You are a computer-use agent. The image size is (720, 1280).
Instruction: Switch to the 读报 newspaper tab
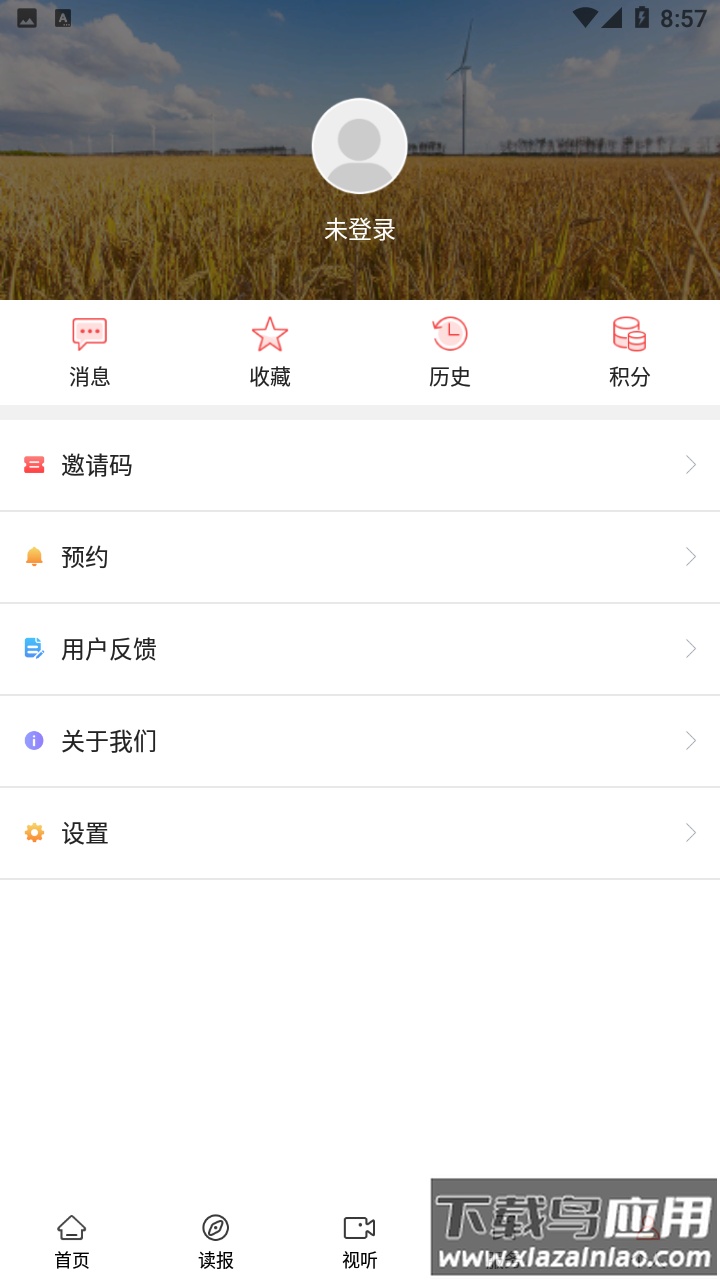tap(215, 1238)
